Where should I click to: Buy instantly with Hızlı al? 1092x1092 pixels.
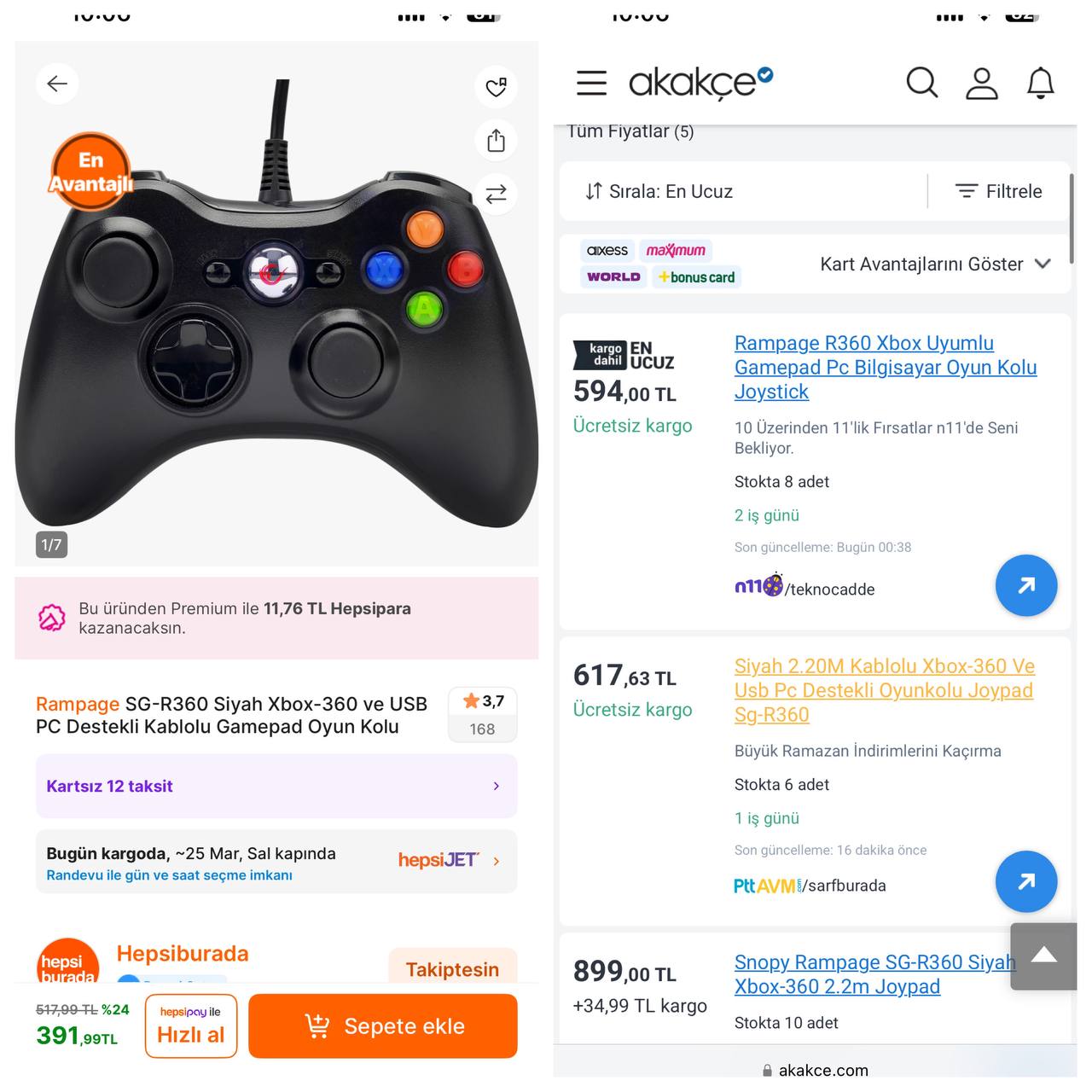[x=190, y=1025]
